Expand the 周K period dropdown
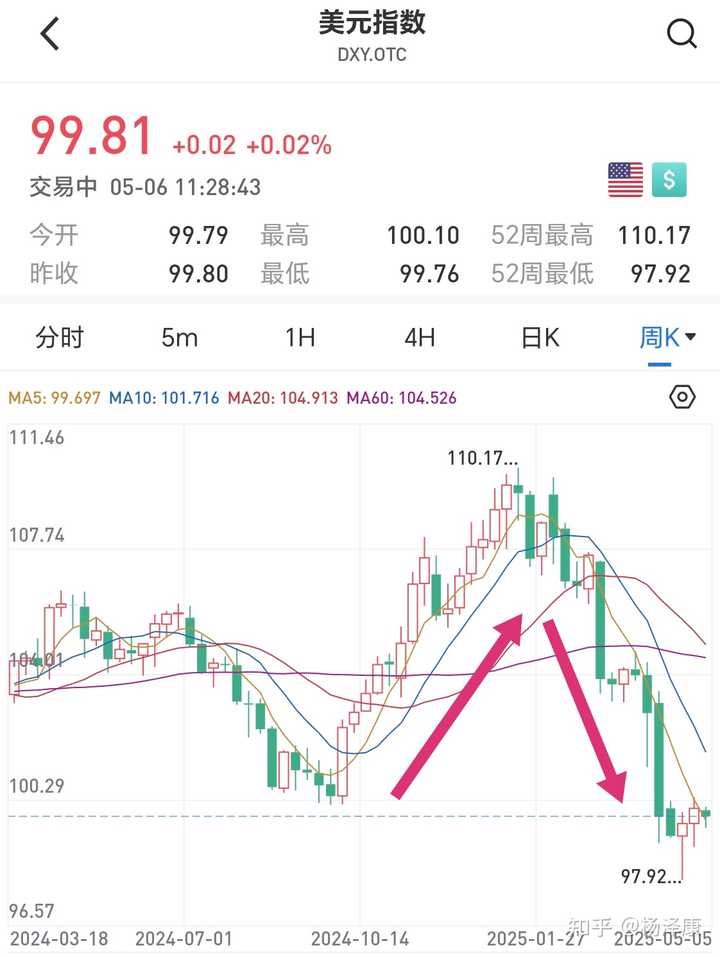Viewport: 720px width, 957px height. pos(667,338)
